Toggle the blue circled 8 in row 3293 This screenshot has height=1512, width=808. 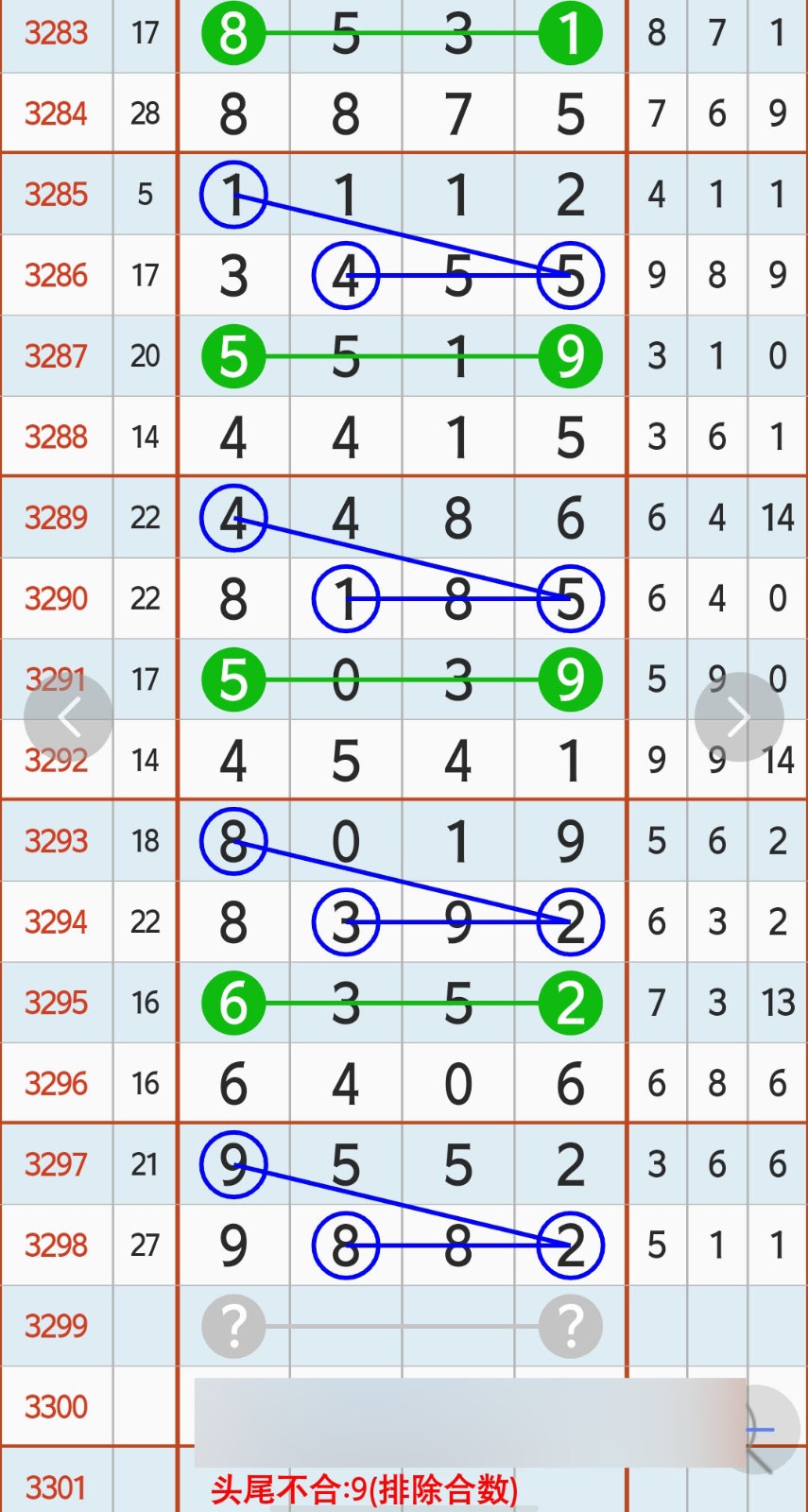point(233,842)
